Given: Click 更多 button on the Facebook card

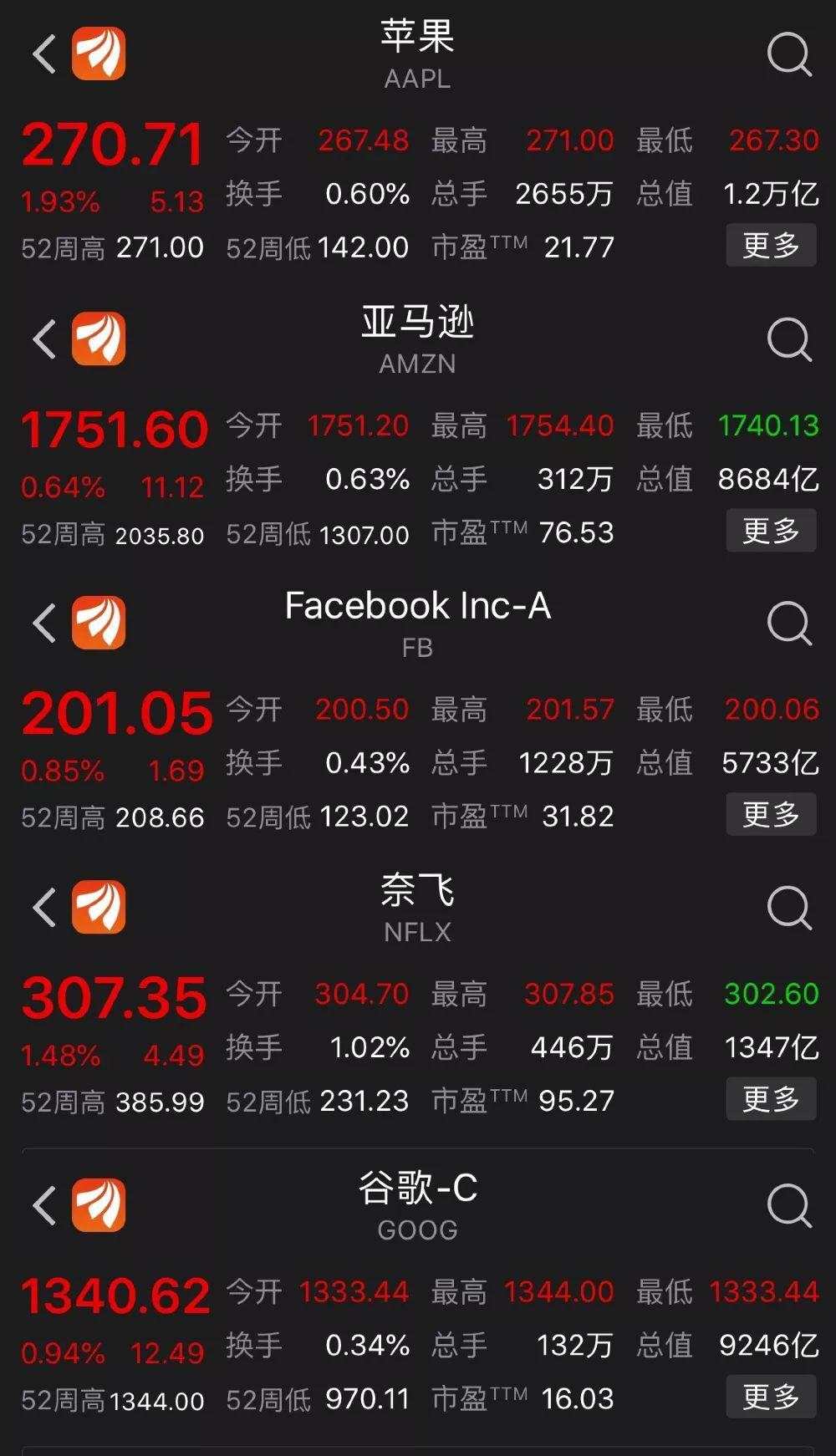Looking at the screenshot, I should (772, 813).
